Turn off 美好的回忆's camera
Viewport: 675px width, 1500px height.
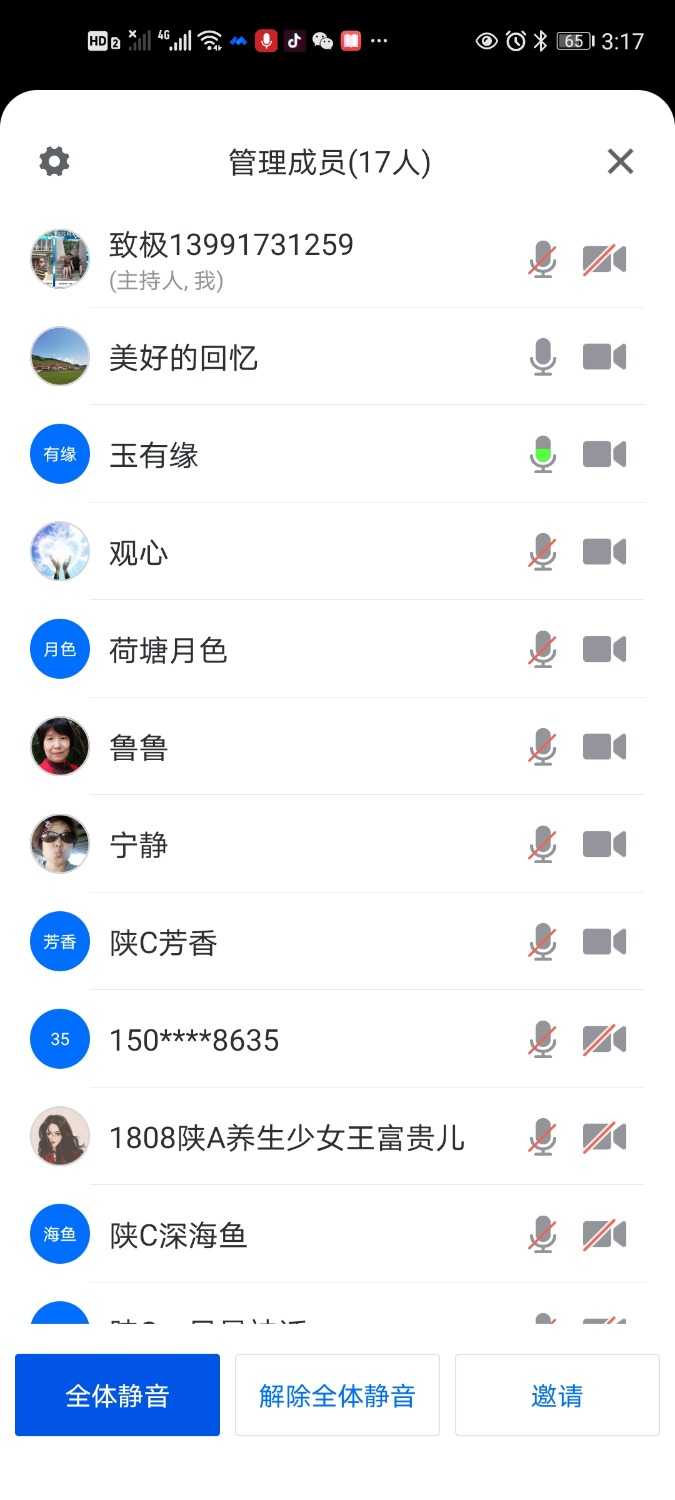coord(604,357)
